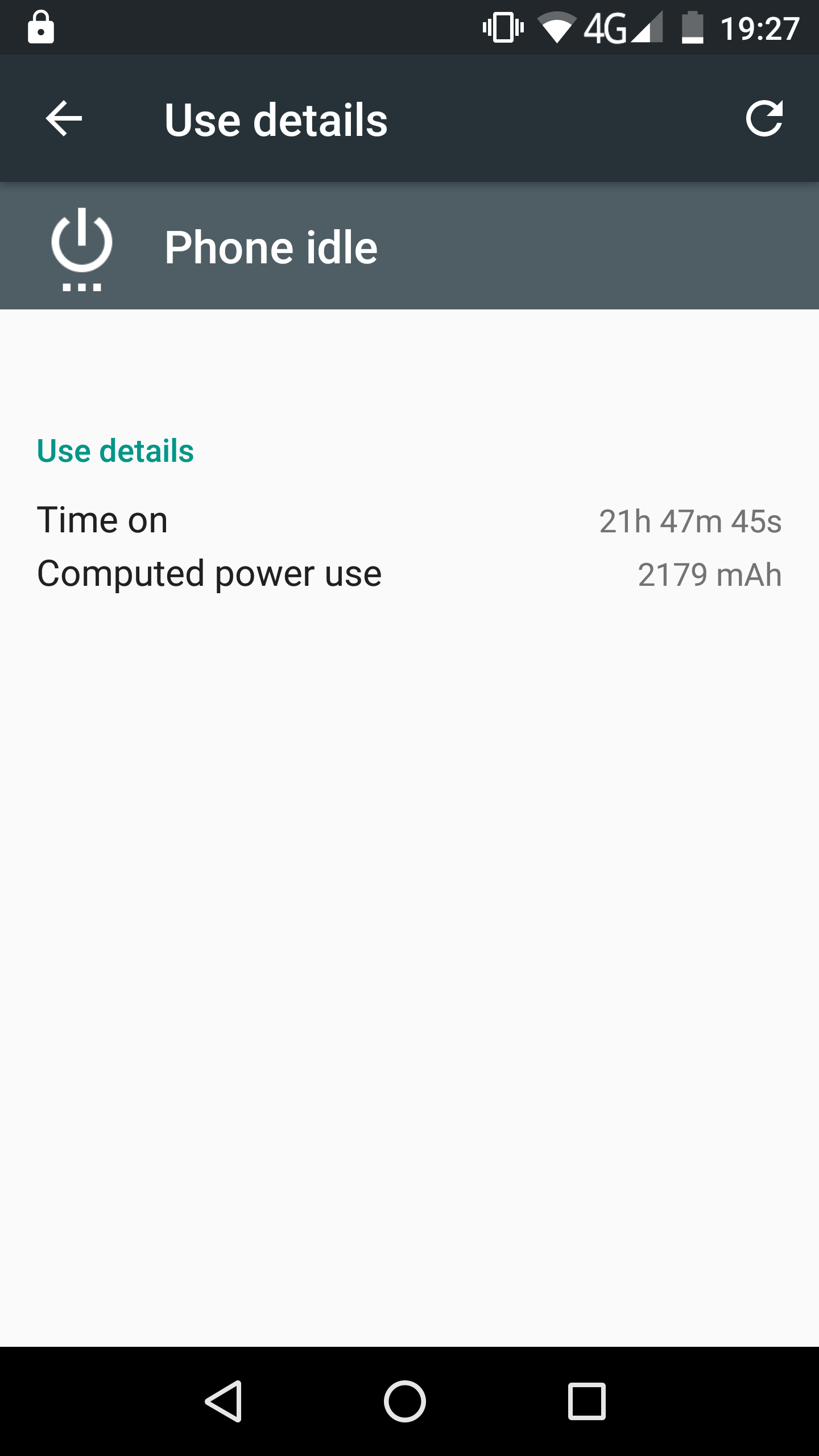Open the recent apps overview
This screenshot has width=819, height=1456.
click(586, 1401)
